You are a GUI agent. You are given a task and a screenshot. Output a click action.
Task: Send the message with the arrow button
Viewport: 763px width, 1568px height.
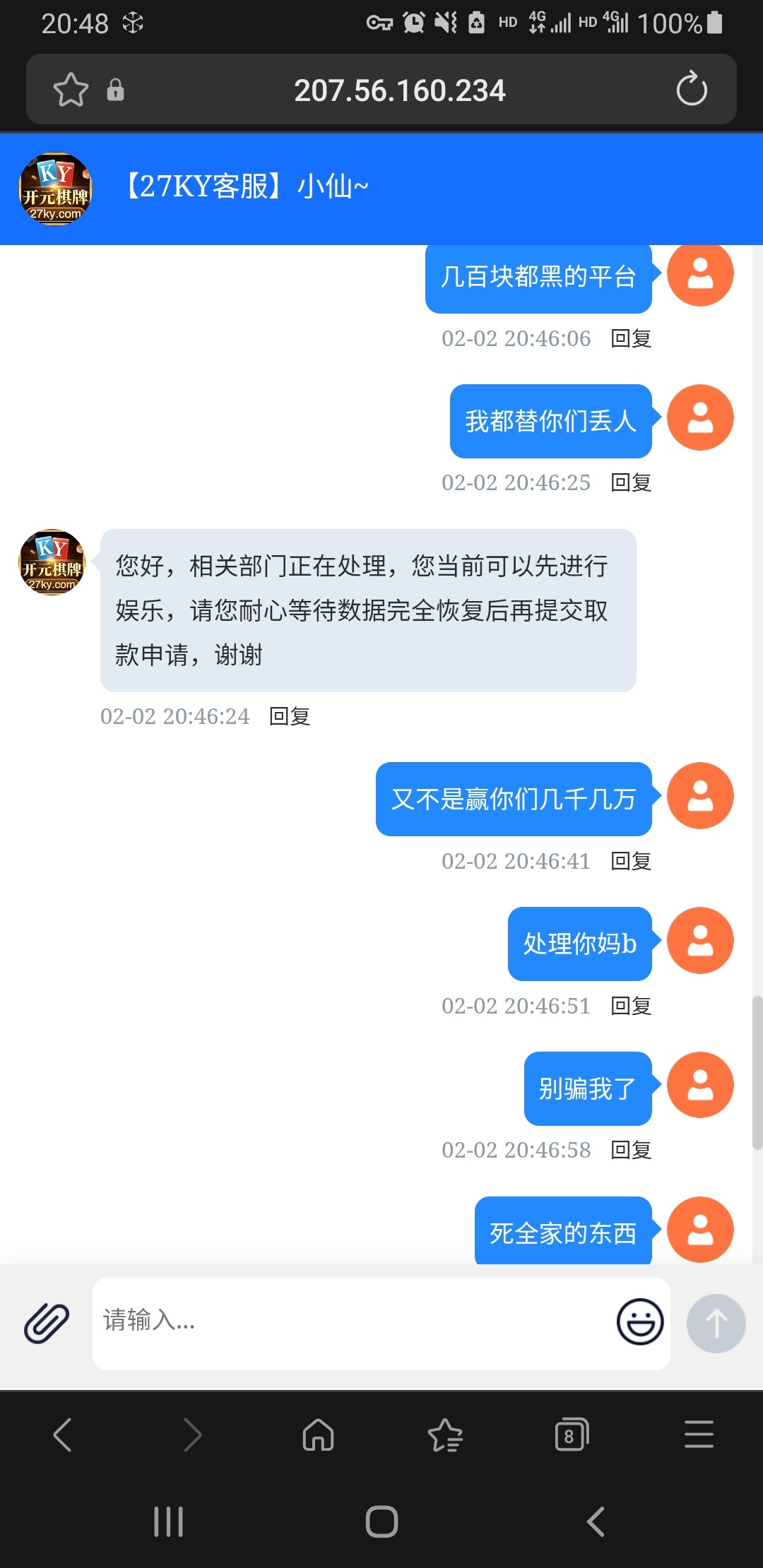point(716,1323)
